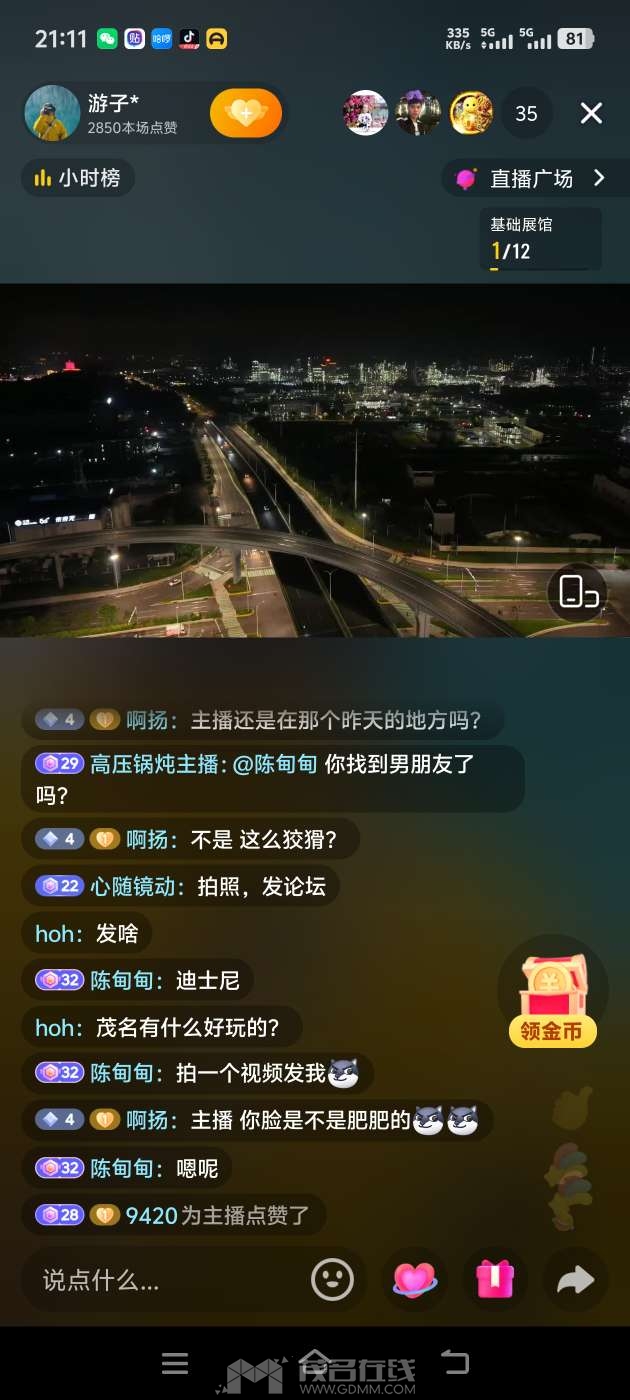Go to 直播广场 live square

pyautogui.click(x=536, y=178)
